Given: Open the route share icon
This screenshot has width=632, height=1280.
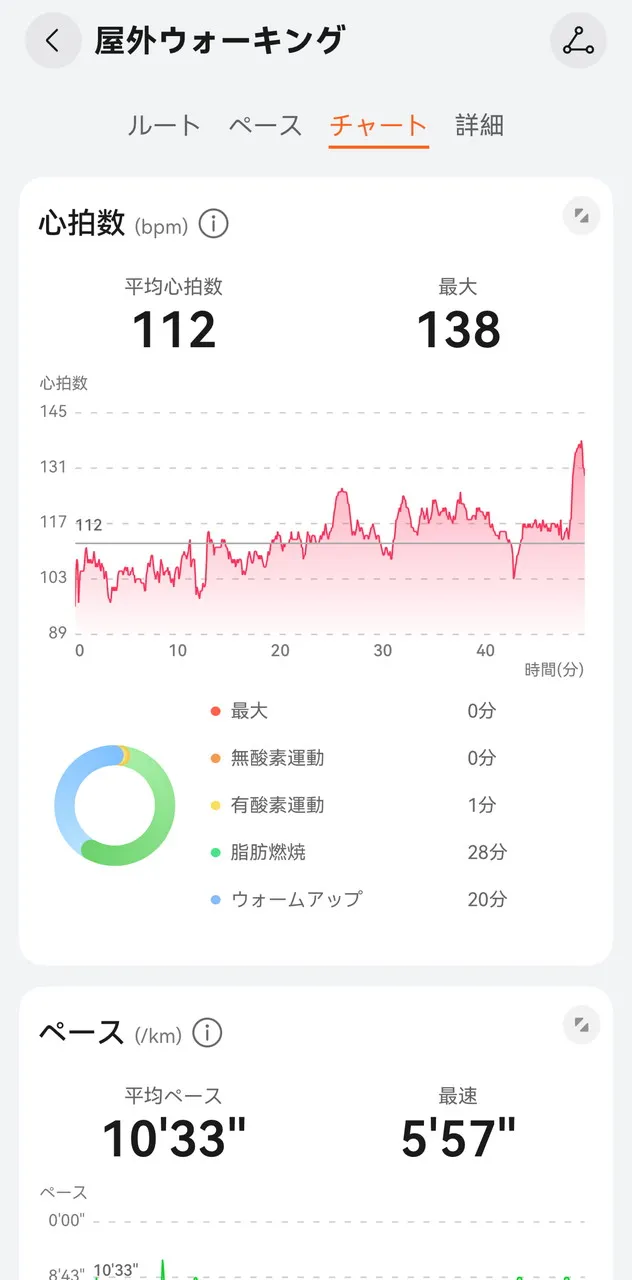Looking at the screenshot, I should click(x=578, y=41).
